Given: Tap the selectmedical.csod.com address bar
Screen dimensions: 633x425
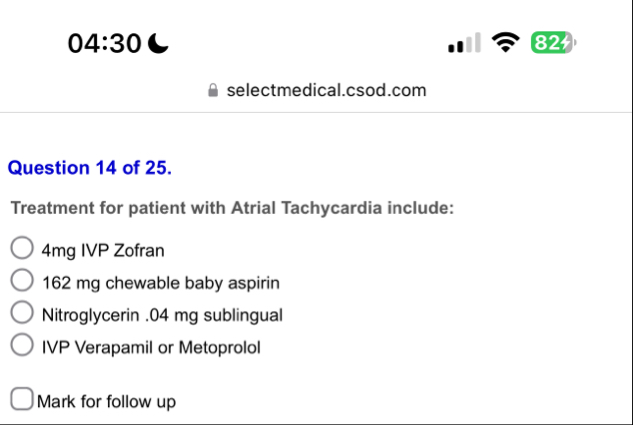Looking at the screenshot, I should pos(317,90).
